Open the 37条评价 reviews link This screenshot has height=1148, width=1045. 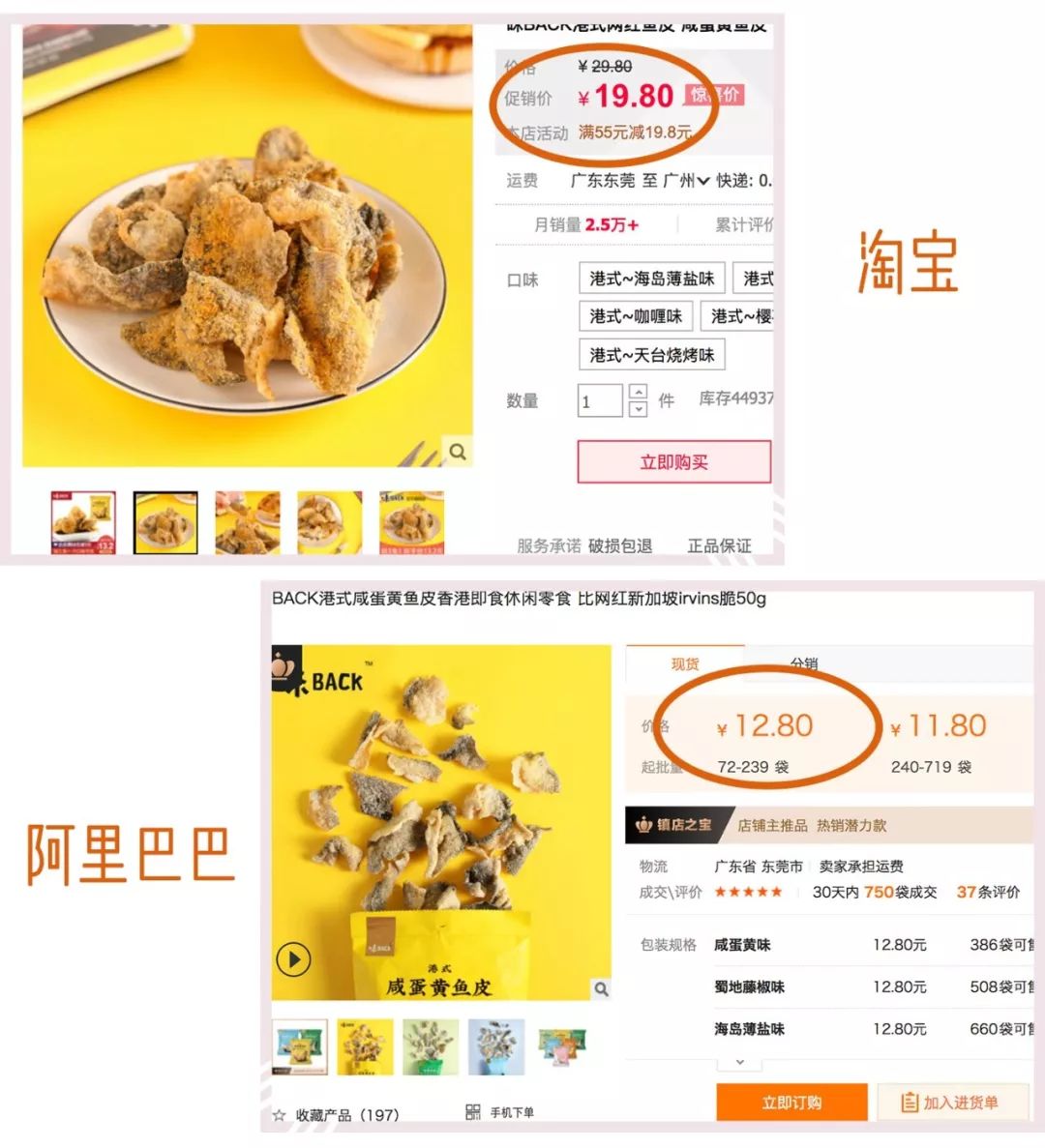point(988,892)
